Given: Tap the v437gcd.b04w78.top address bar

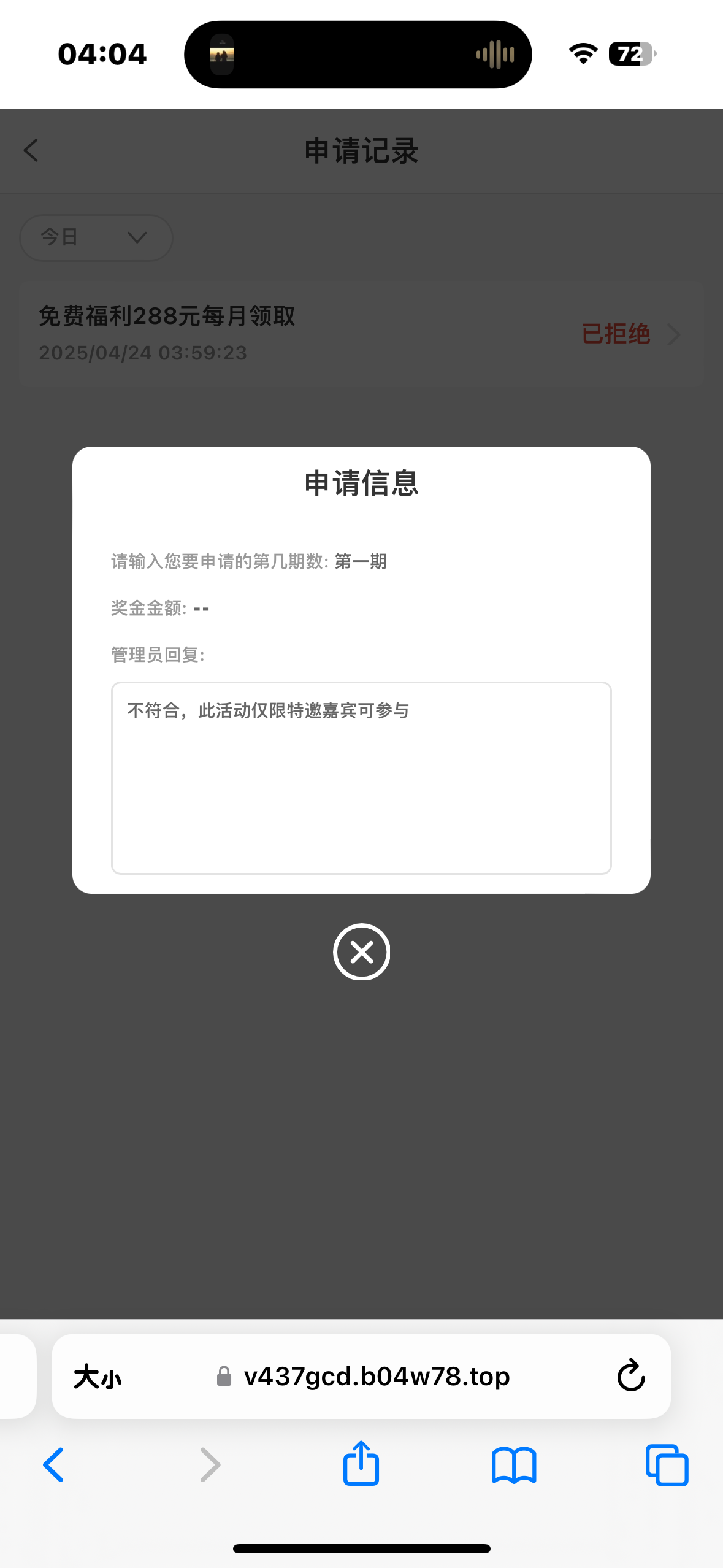Looking at the screenshot, I should click(375, 1377).
